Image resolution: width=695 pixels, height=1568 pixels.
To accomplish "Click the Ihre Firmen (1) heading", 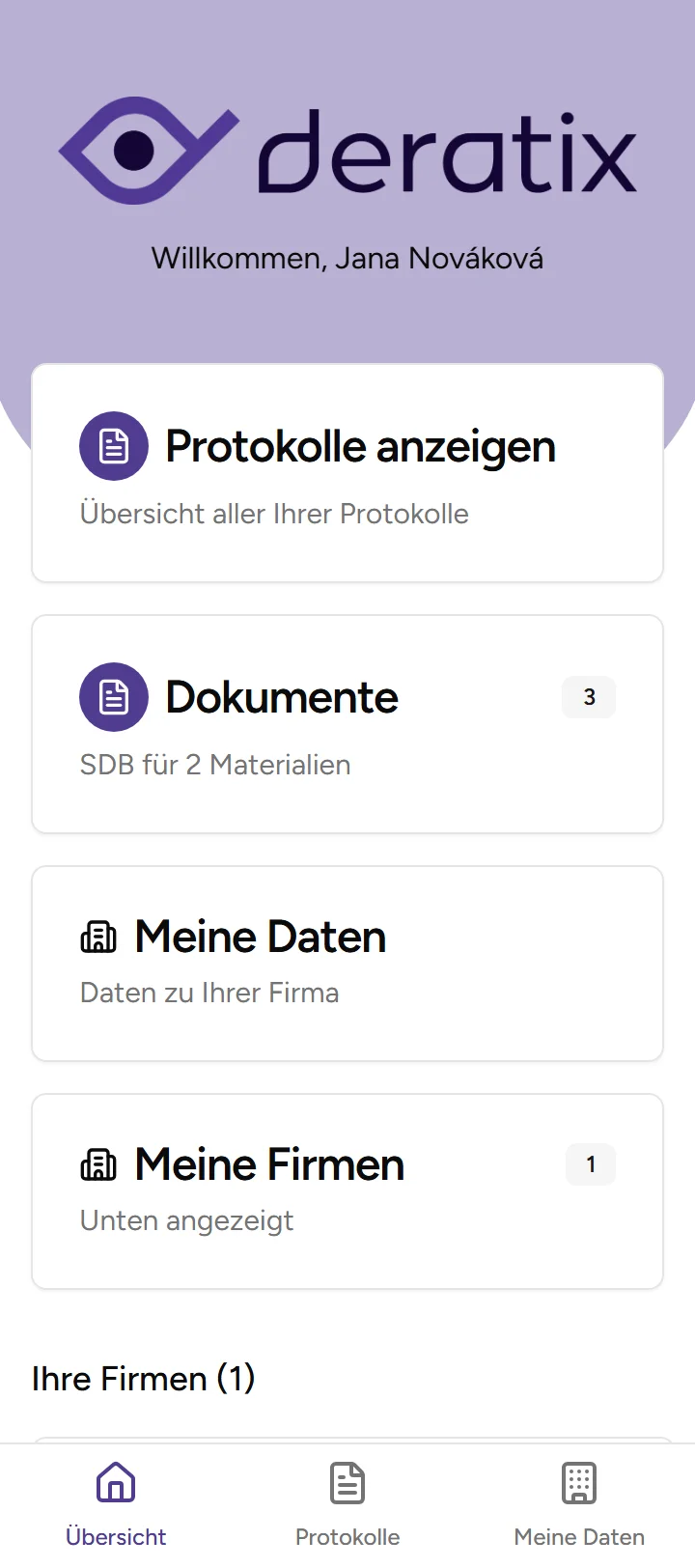I will coord(143,1379).
